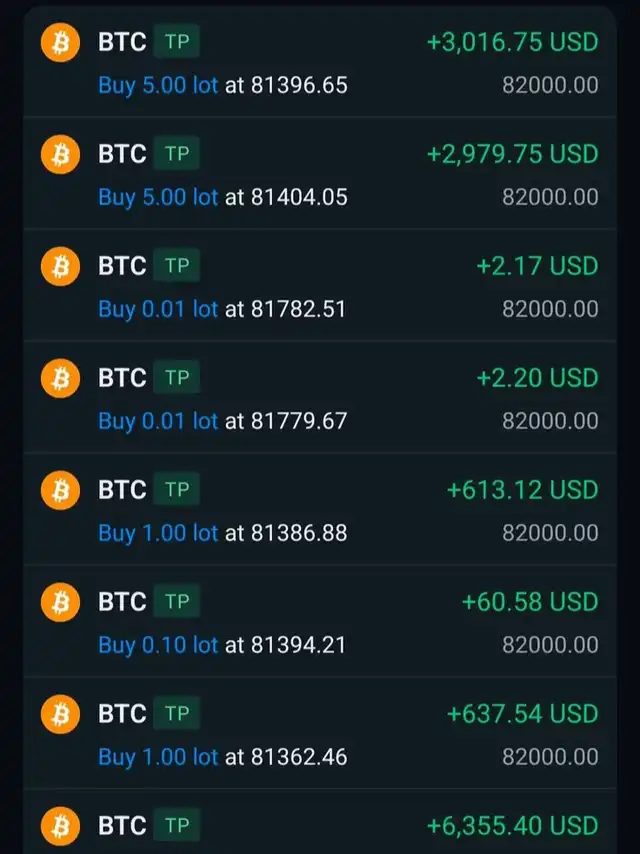Select the BTC order bought at 81779.67

click(x=319, y=398)
